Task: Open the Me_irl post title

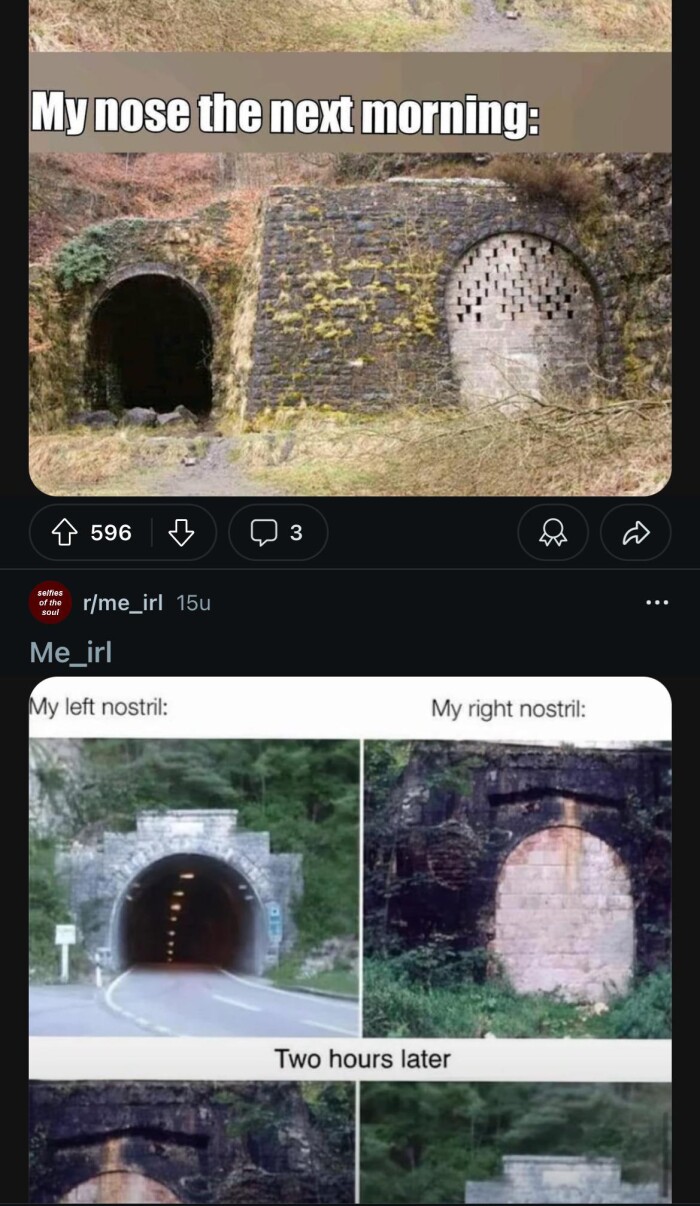Action: pyautogui.click(x=70, y=653)
